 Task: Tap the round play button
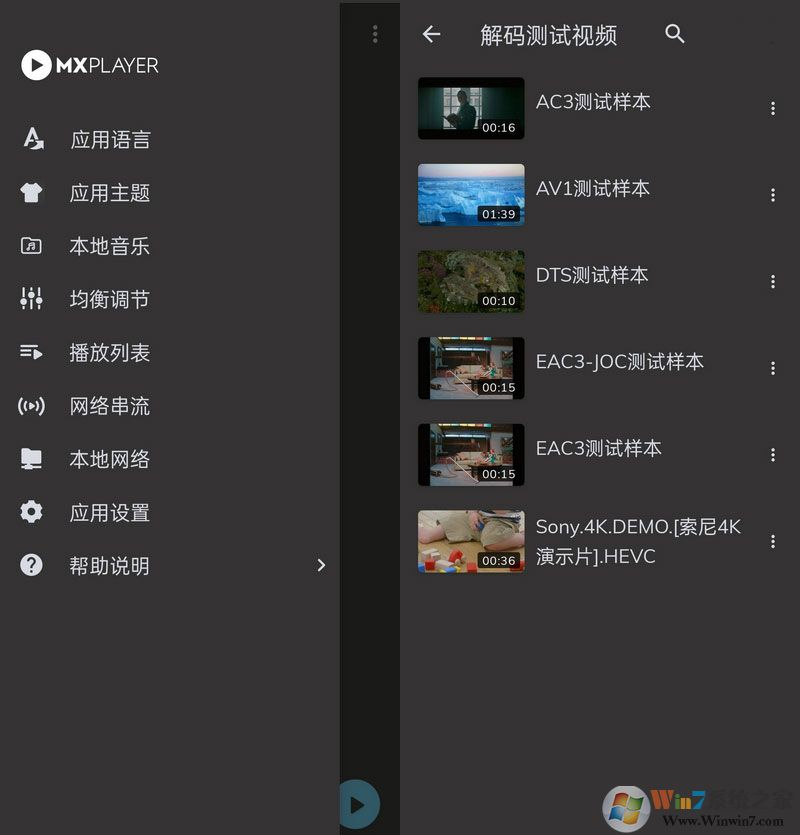click(357, 804)
